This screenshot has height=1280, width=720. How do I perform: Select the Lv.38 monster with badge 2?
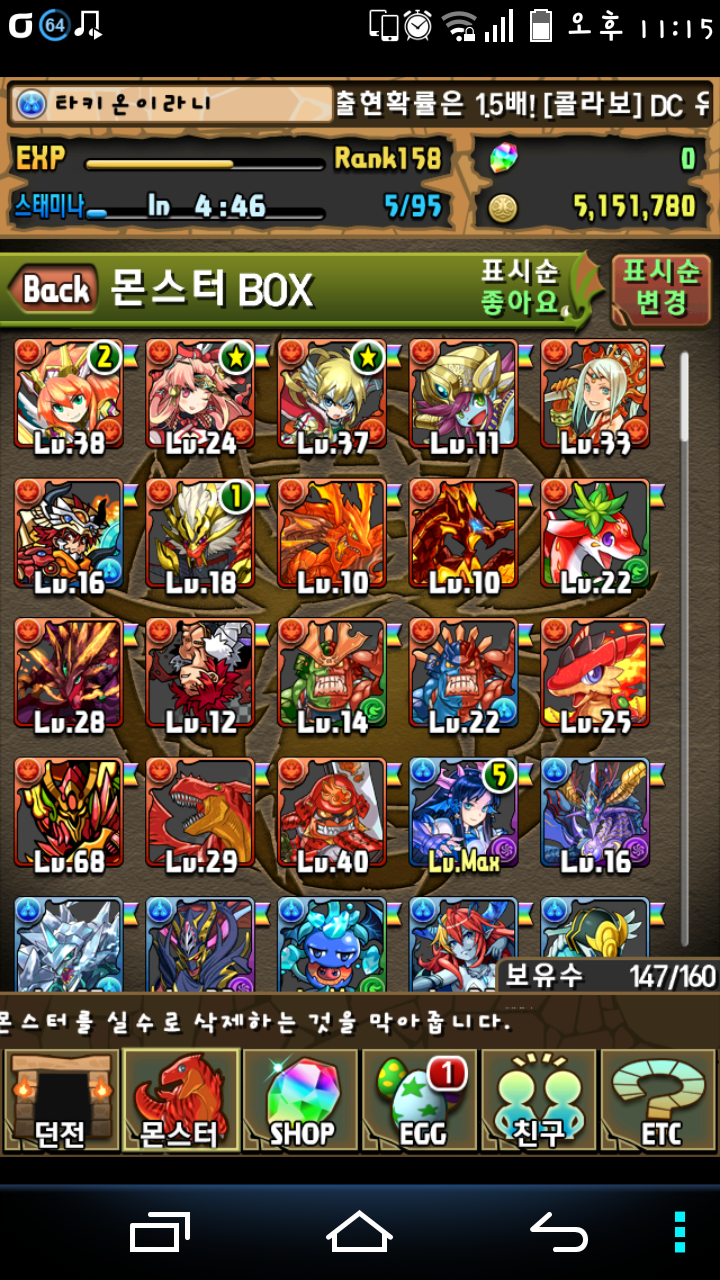coord(69,397)
